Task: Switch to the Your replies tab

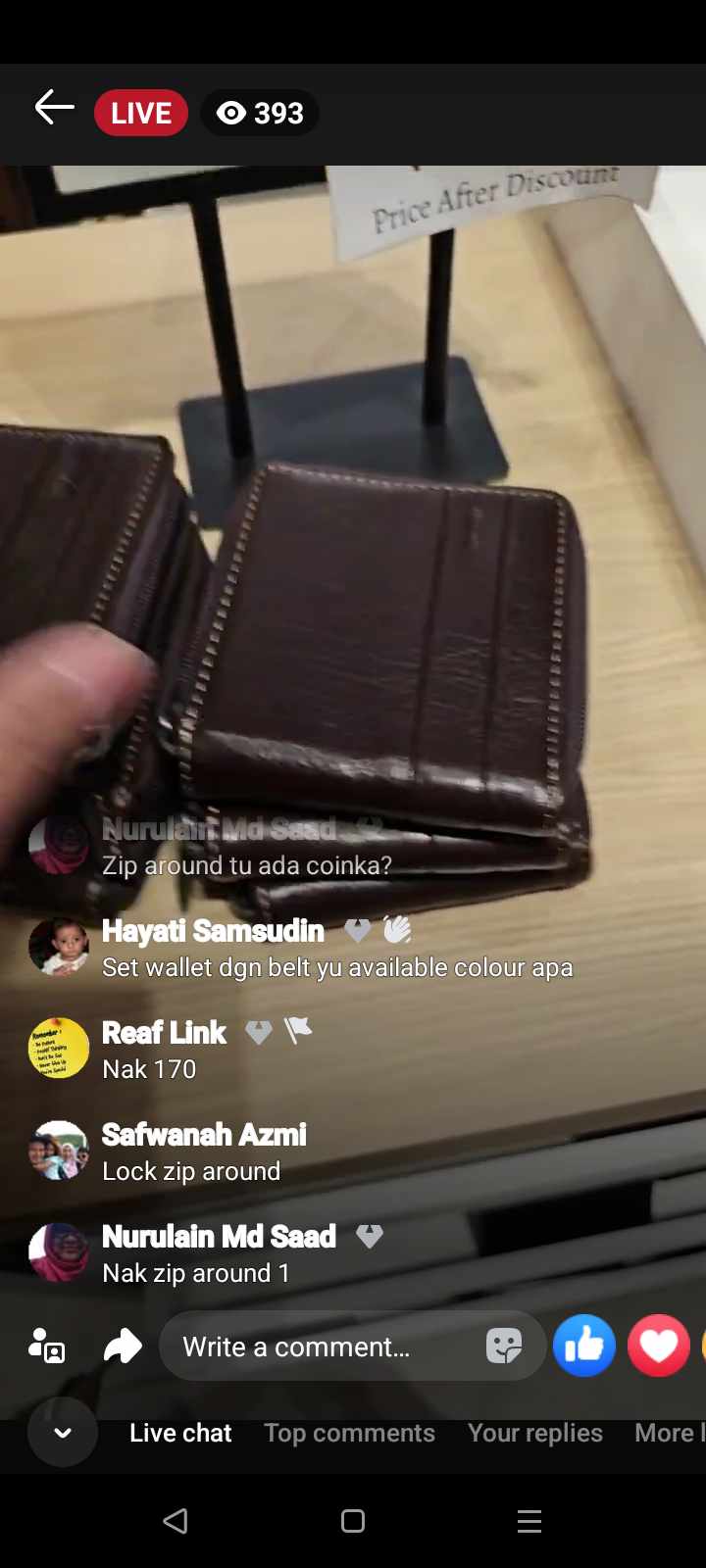Action: coord(534,1433)
